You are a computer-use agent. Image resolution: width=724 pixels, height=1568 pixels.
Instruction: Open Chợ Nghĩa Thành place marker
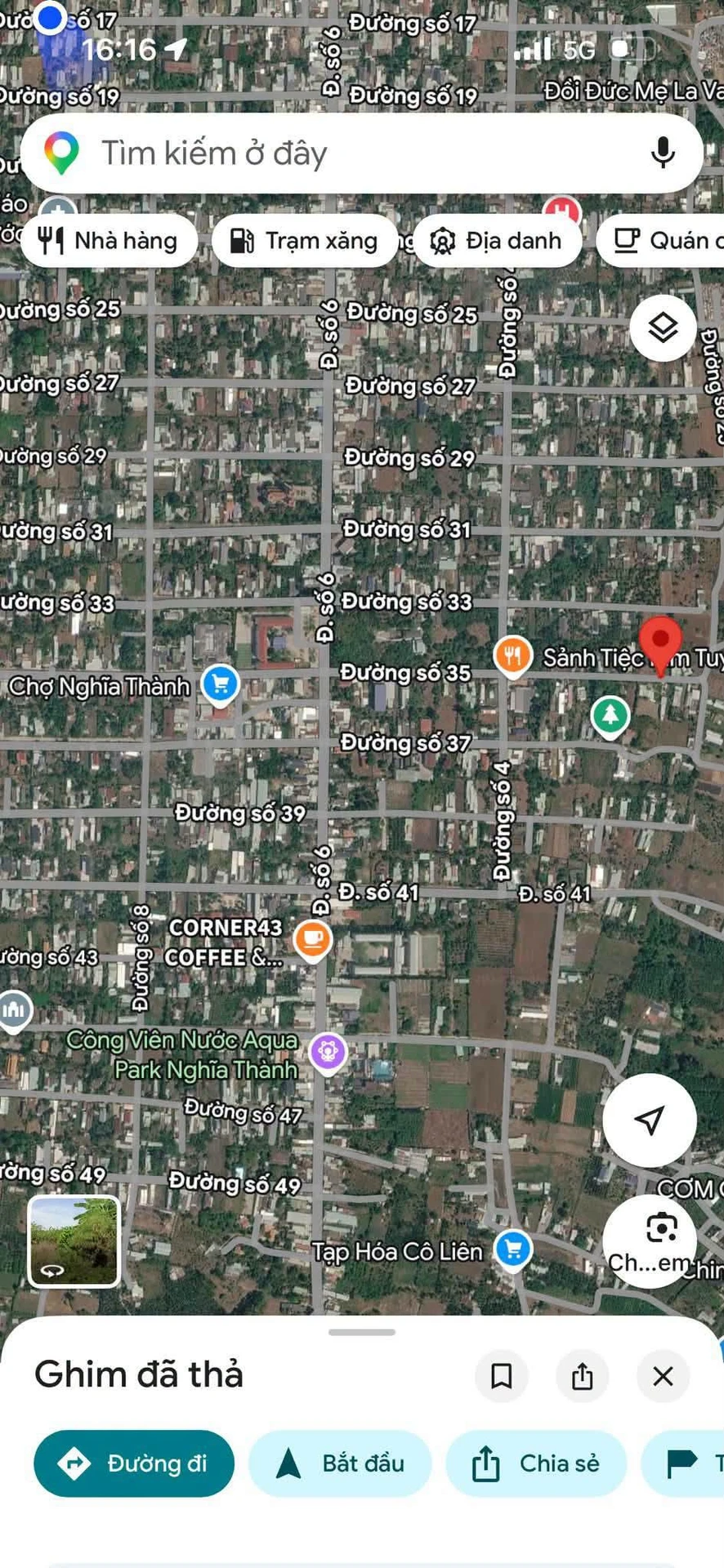(x=221, y=684)
